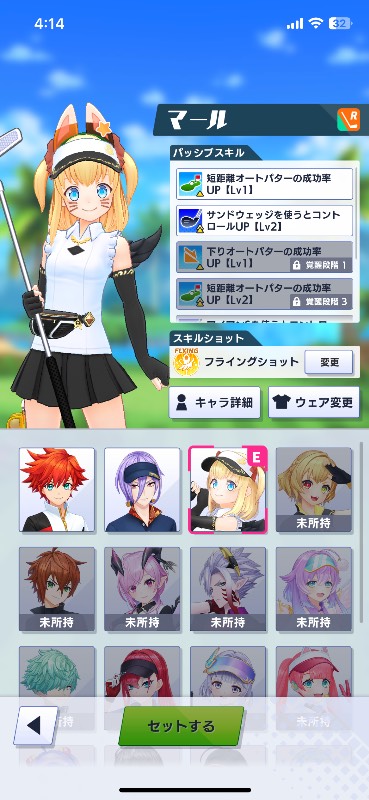369x800 pixels.
Task: Tap the unowned blonde saluting character
Action: [x=314, y=490]
